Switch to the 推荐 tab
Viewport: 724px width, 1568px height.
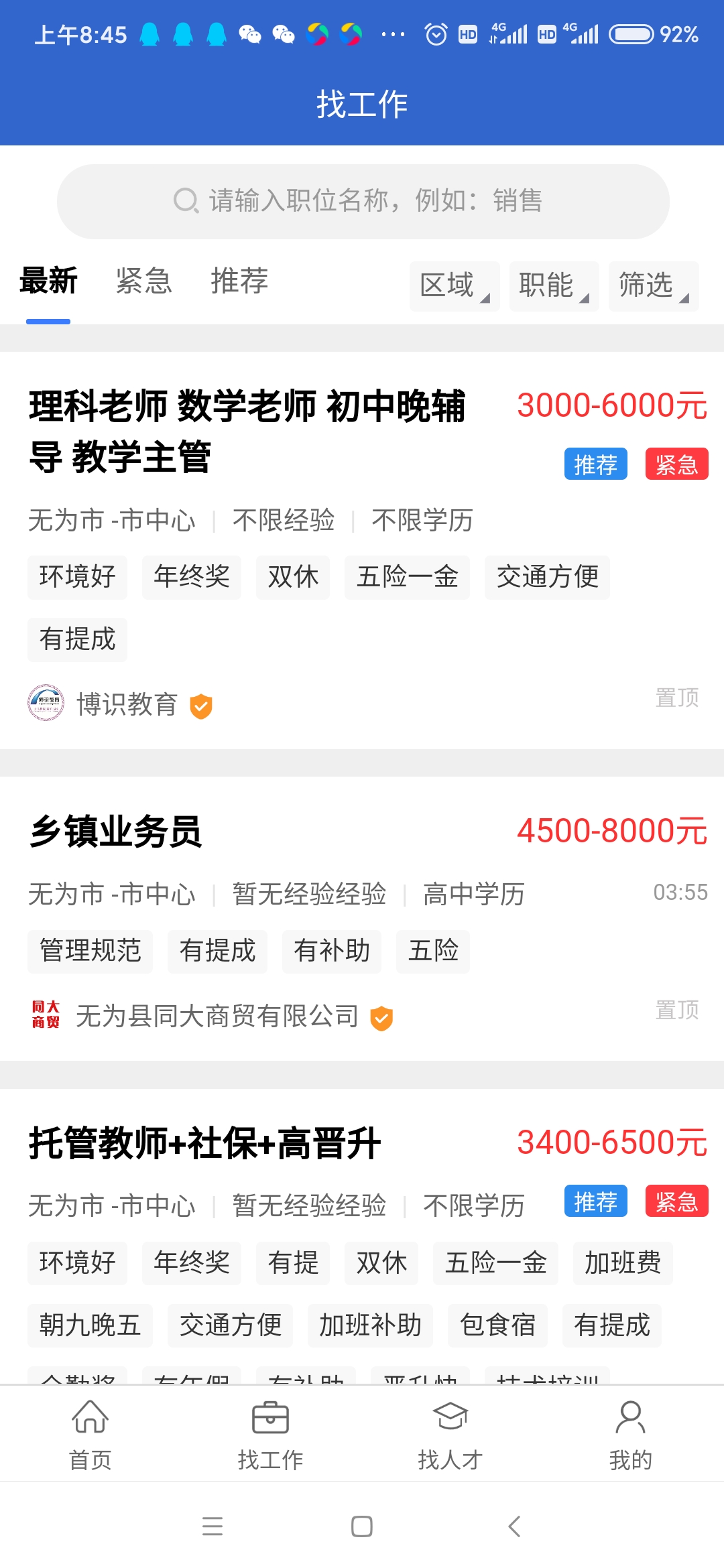click(239, 281)
